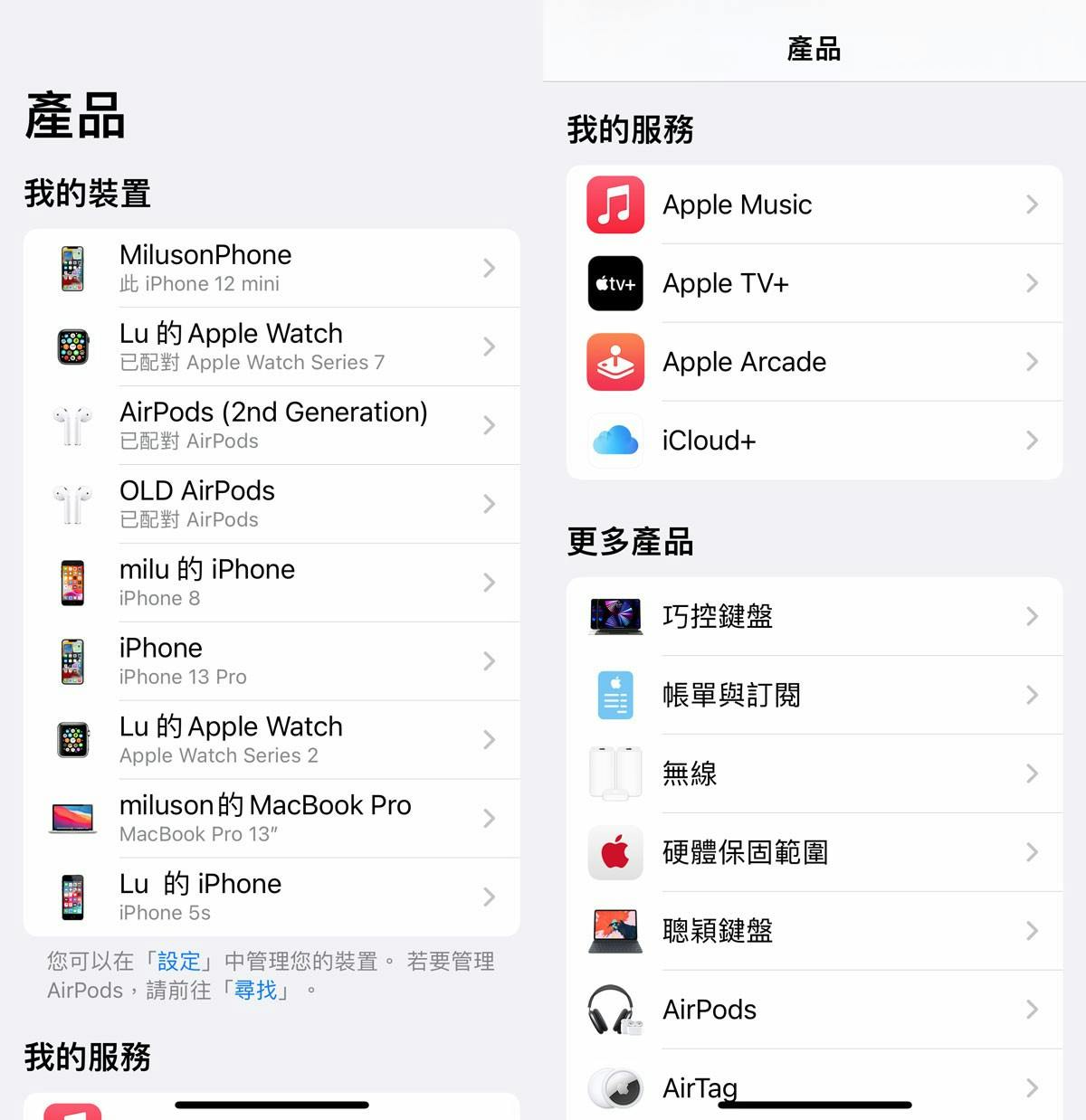The height and width of the screenshot is (1120, 1086).
Task: Open MilusonPhone iPhone 12 mini device
Action: 271,269
